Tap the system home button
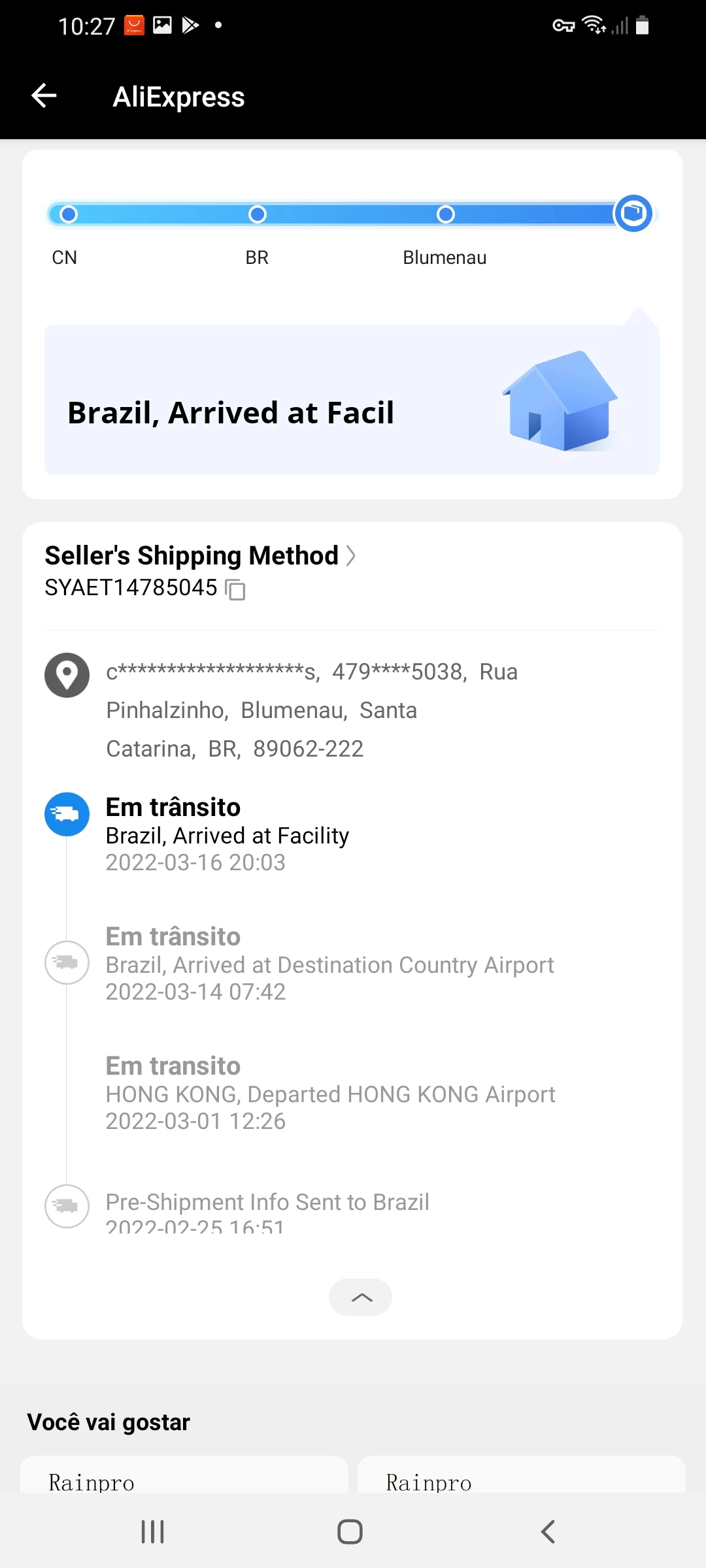The image size is (706, 1568). click(x=350, y=1531)
